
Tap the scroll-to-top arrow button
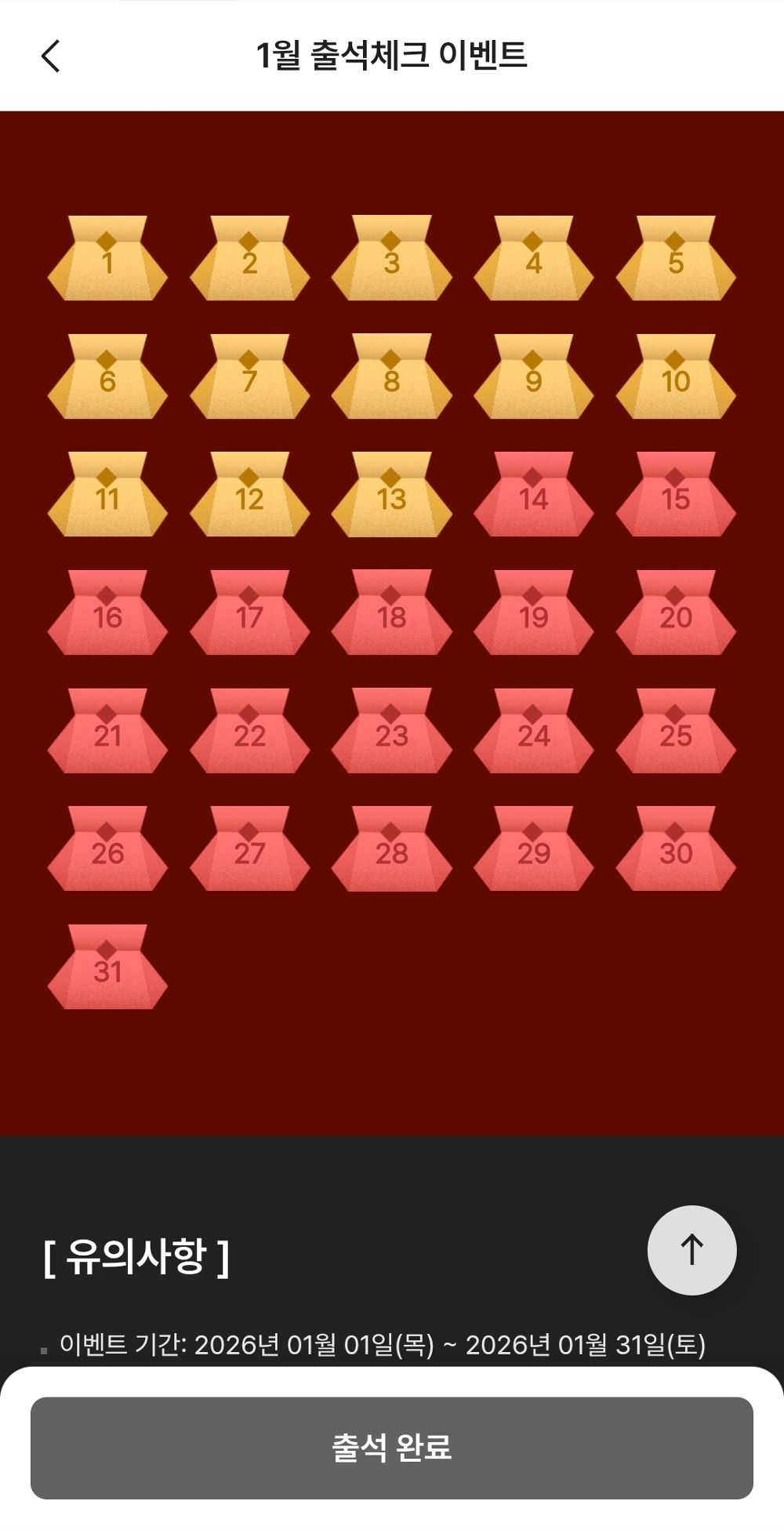pyautogui.click(x=691, y=1249)
